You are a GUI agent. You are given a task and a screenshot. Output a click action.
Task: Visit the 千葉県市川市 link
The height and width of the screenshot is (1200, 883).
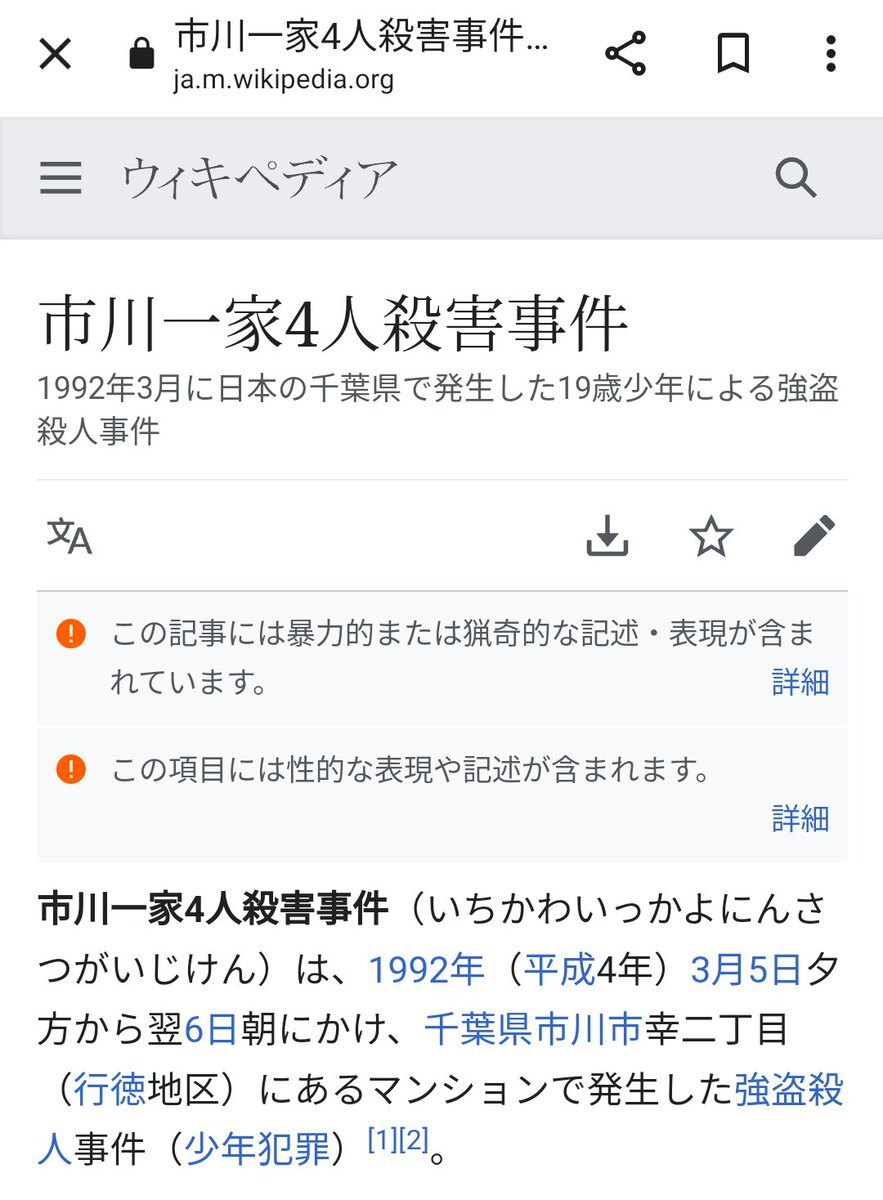coord(532,1028)
